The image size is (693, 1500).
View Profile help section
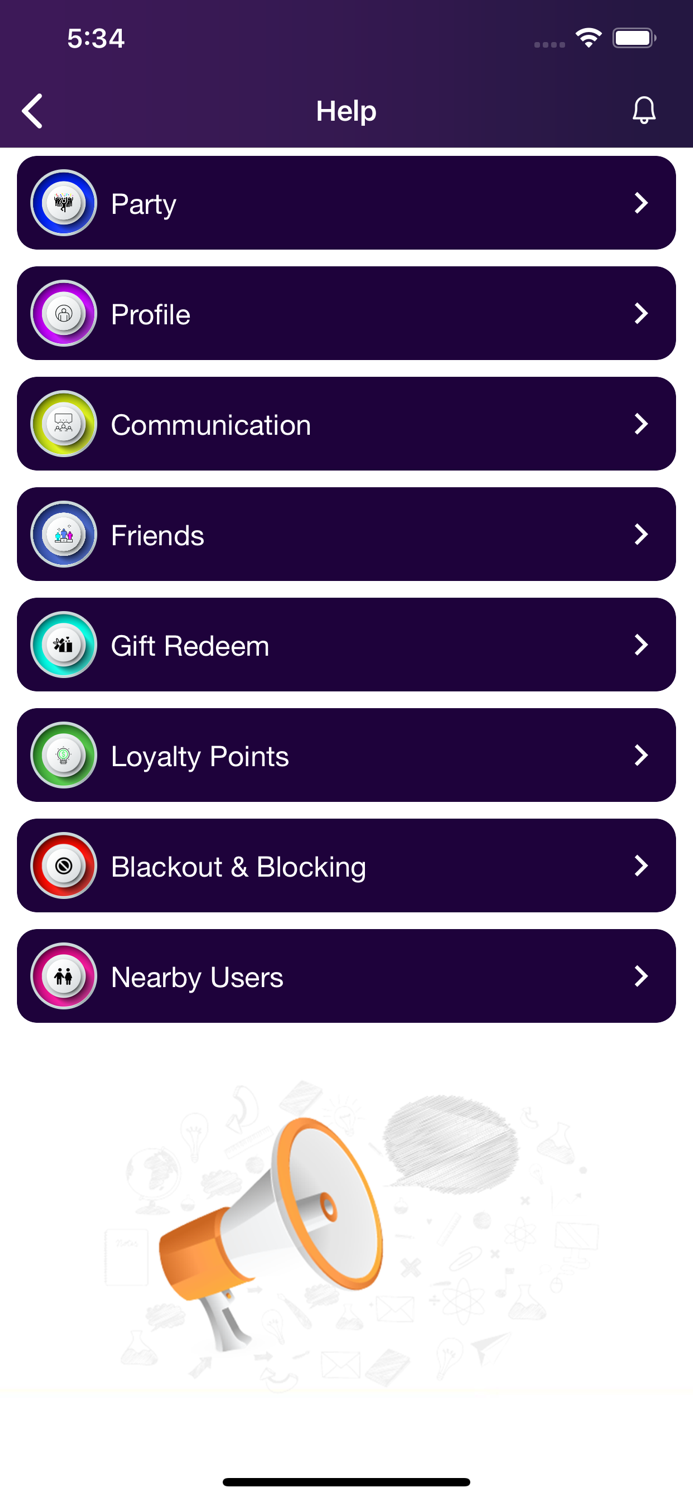346,314
